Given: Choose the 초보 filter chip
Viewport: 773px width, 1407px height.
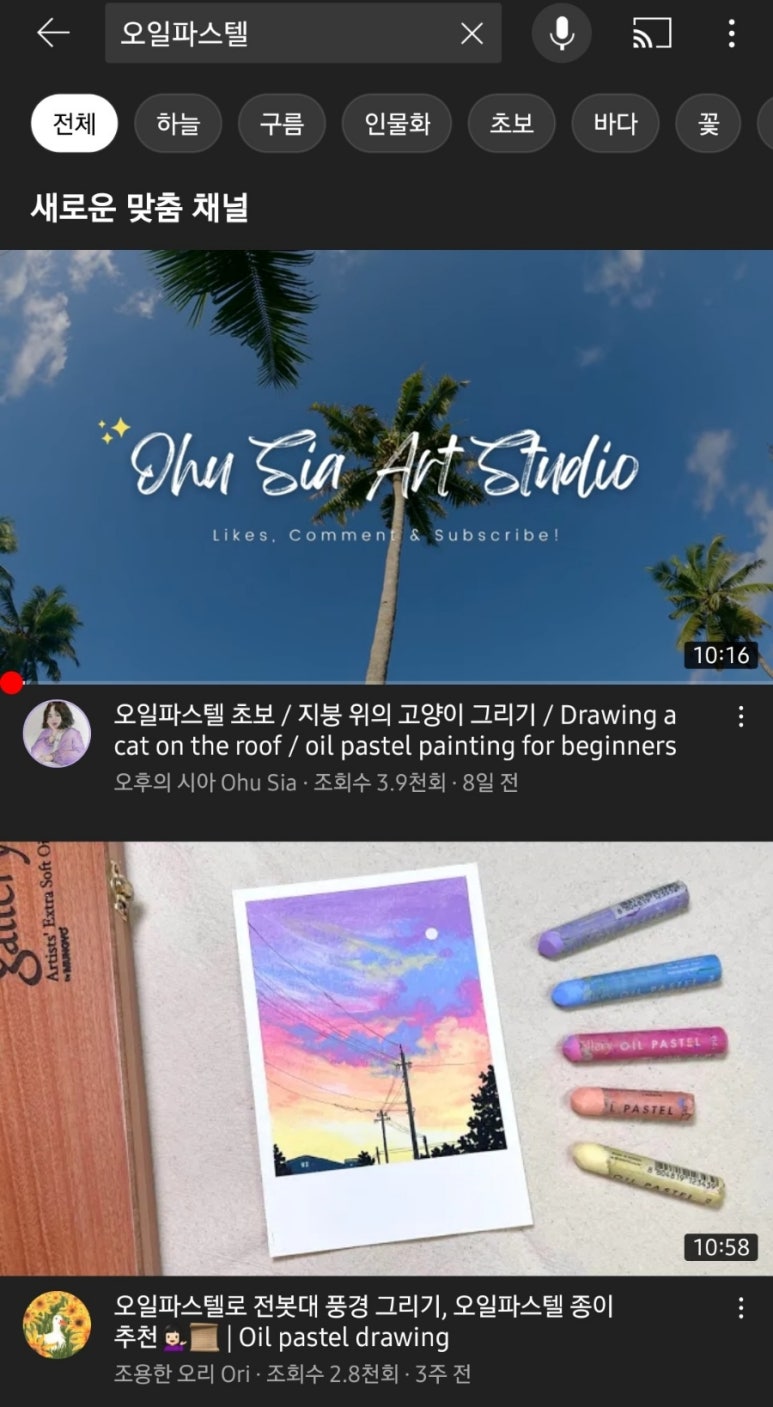Looking at the screenshot, I should 511,123.
